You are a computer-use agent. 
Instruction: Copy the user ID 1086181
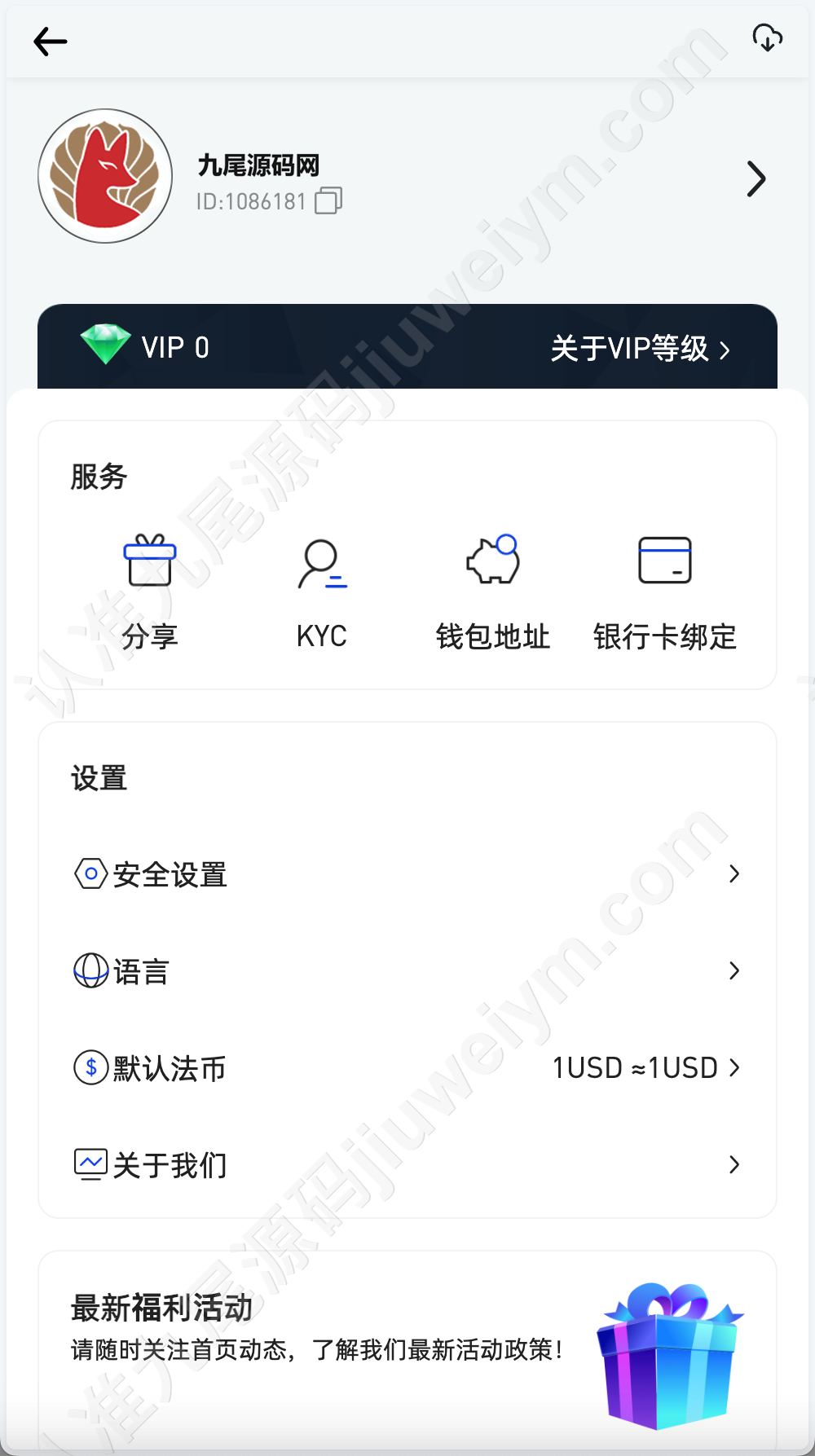click(x=328, y=200)
